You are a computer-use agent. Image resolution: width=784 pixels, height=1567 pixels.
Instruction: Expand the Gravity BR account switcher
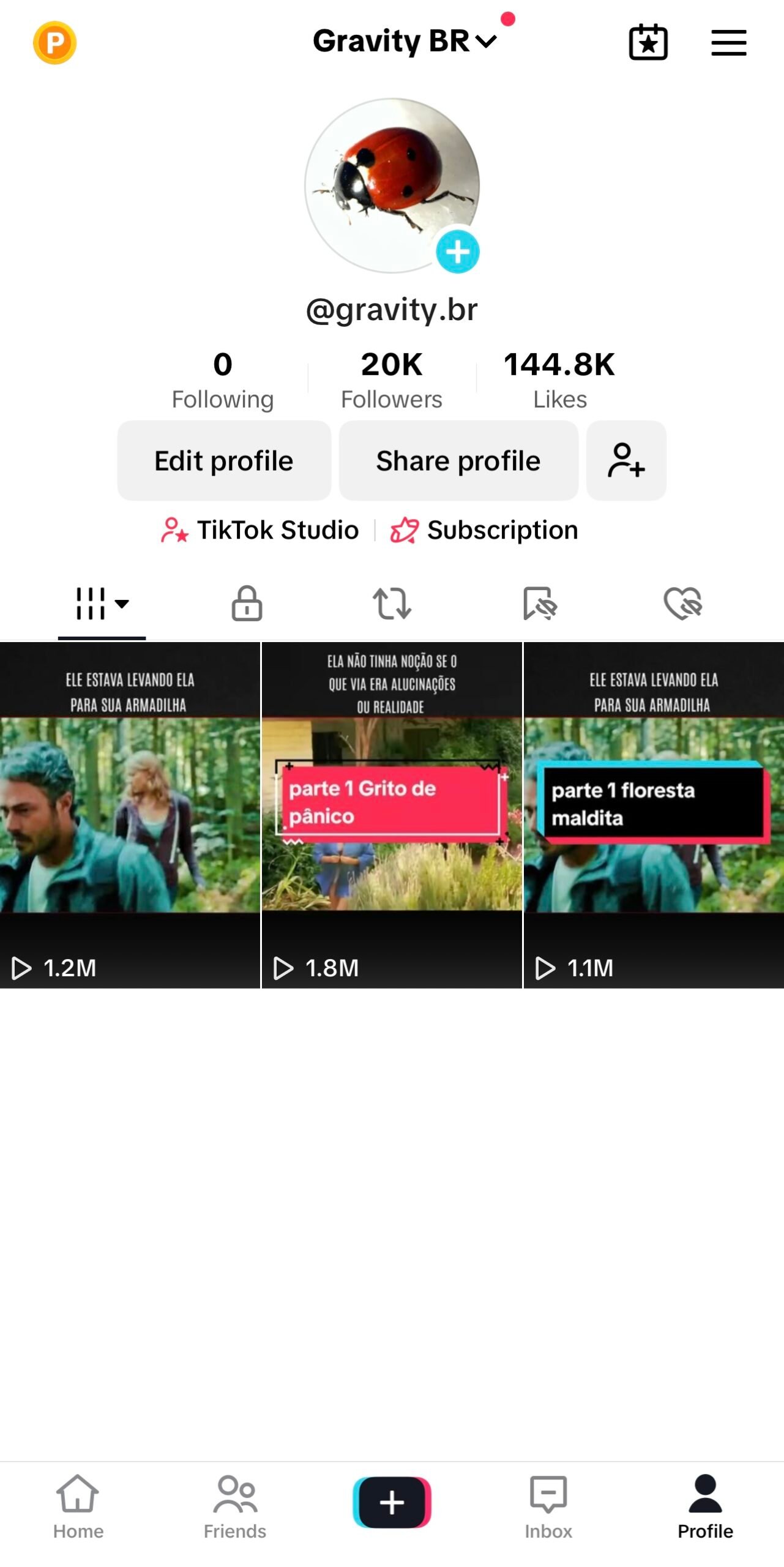point(405,41)
